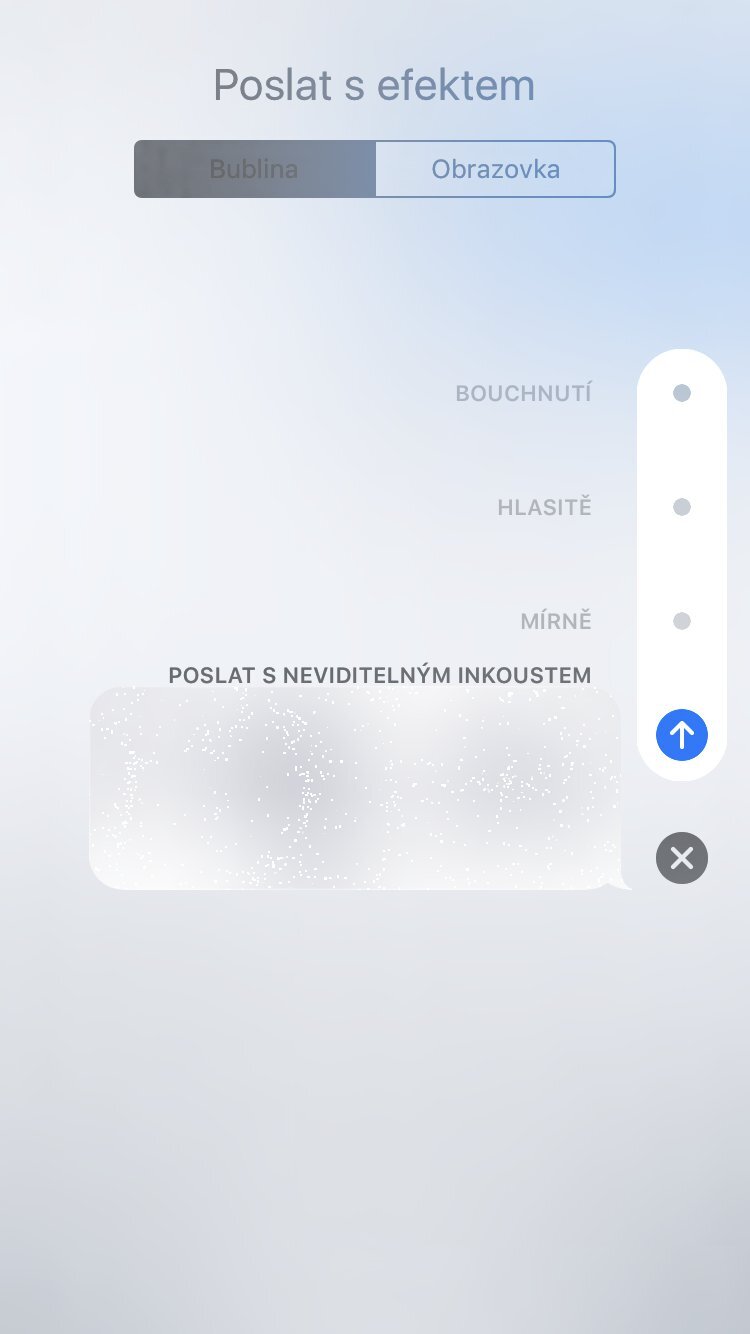The image size is (750, 1334).
Task: Select the Bublina segment
Action: pos(254,169)
